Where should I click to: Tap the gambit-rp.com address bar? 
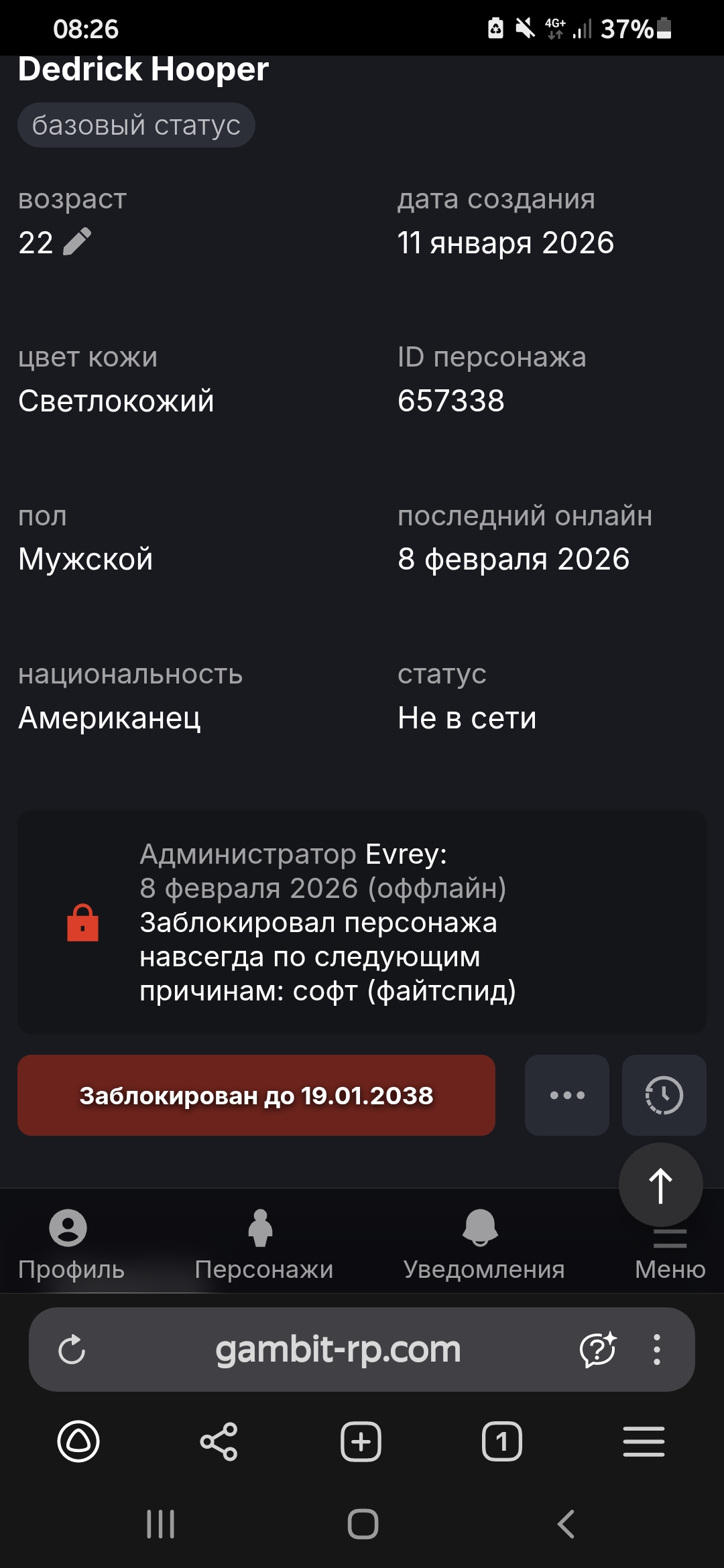pyautogui.click(x=338, y=1350)
